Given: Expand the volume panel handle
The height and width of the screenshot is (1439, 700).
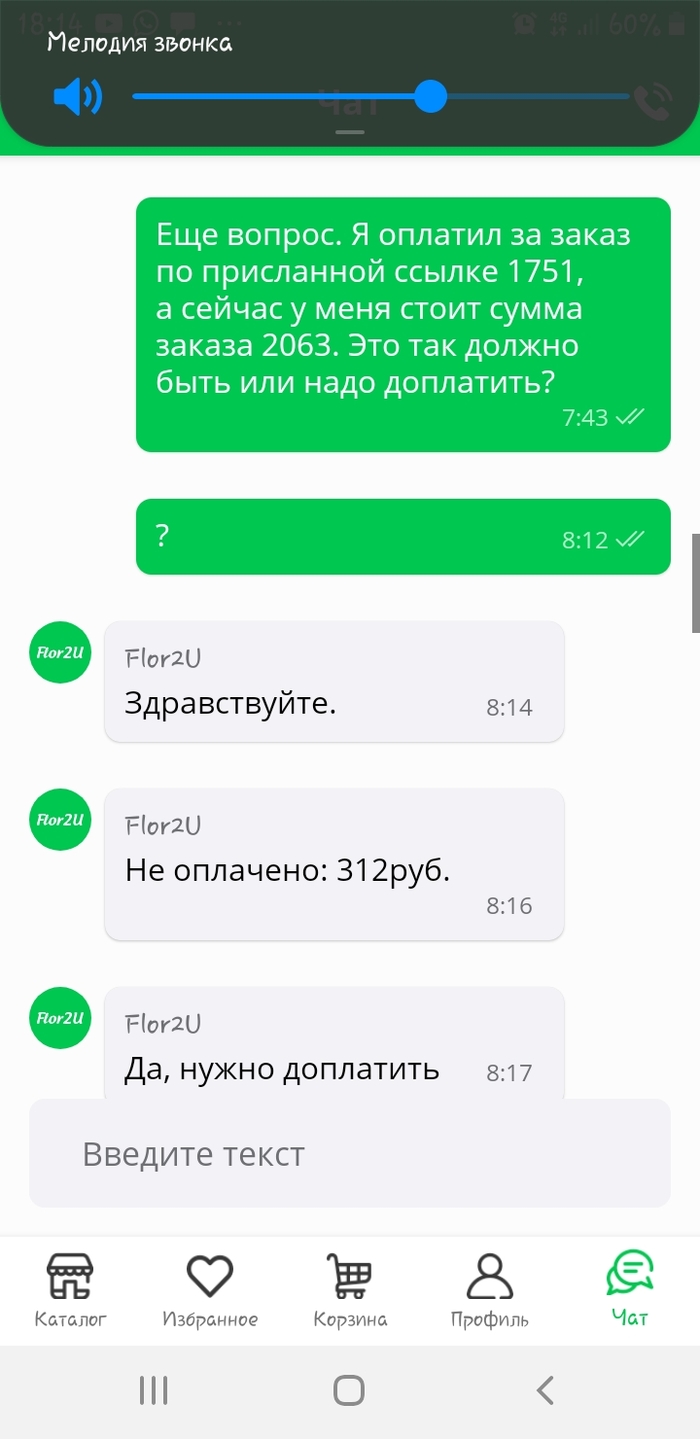Looking at the screenshot, I should (x=350, y=132).
